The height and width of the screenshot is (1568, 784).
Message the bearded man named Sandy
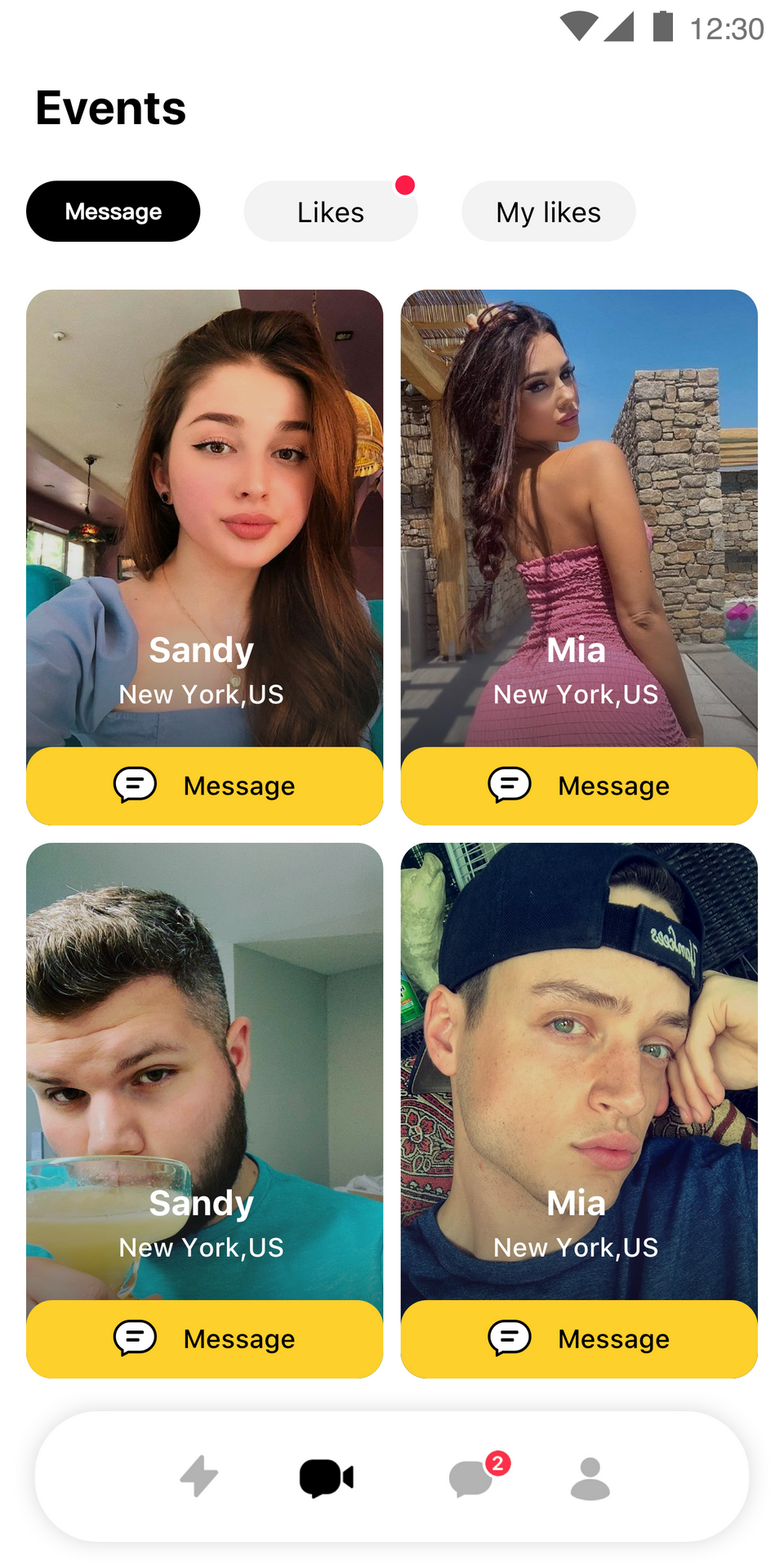(204, 1339)
